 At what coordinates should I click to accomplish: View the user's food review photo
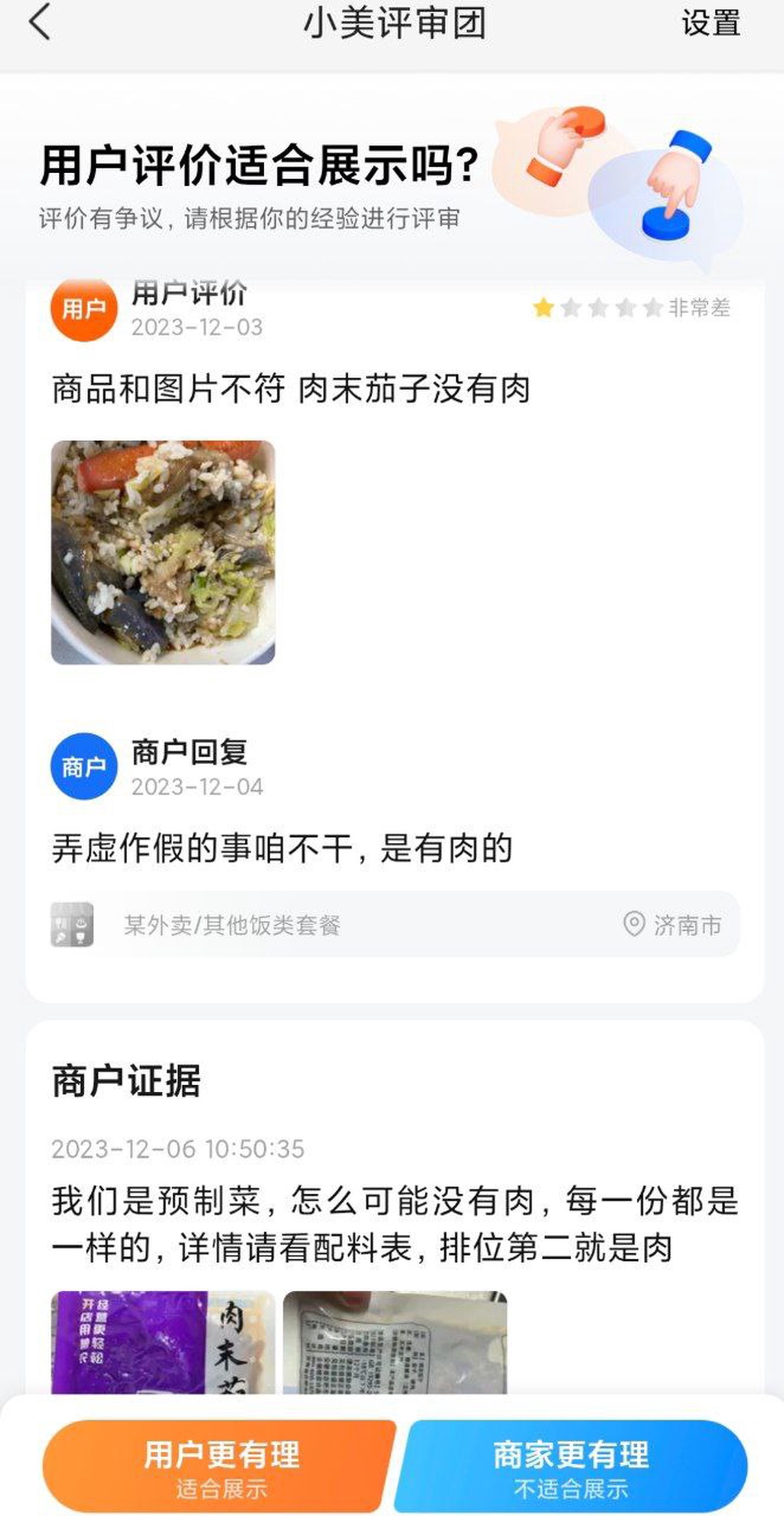163,552
